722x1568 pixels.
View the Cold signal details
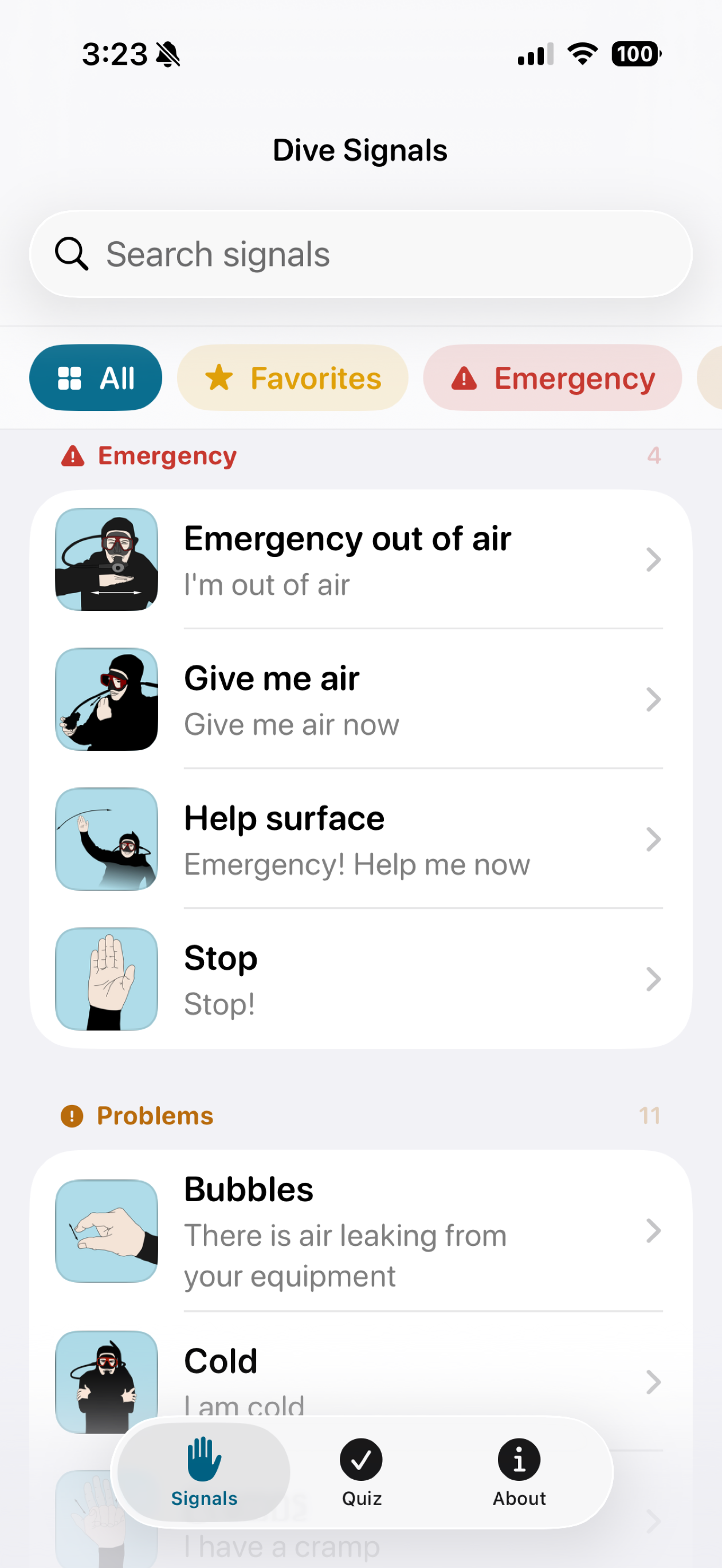(x=361, y=1382)
